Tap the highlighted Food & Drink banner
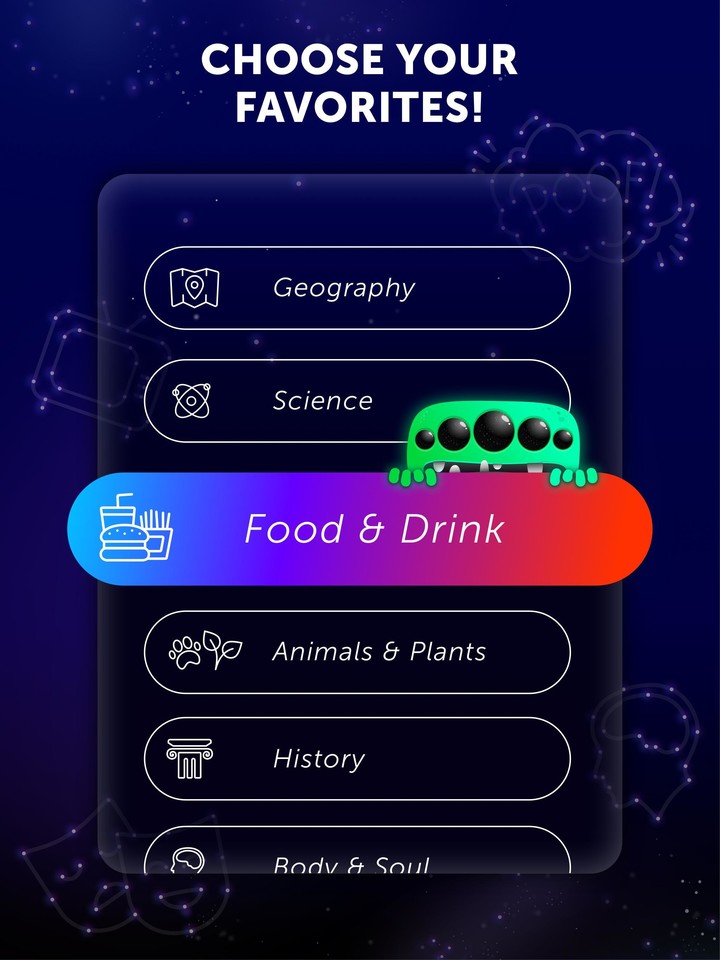The image size is (720, 960). click(360, 527)
